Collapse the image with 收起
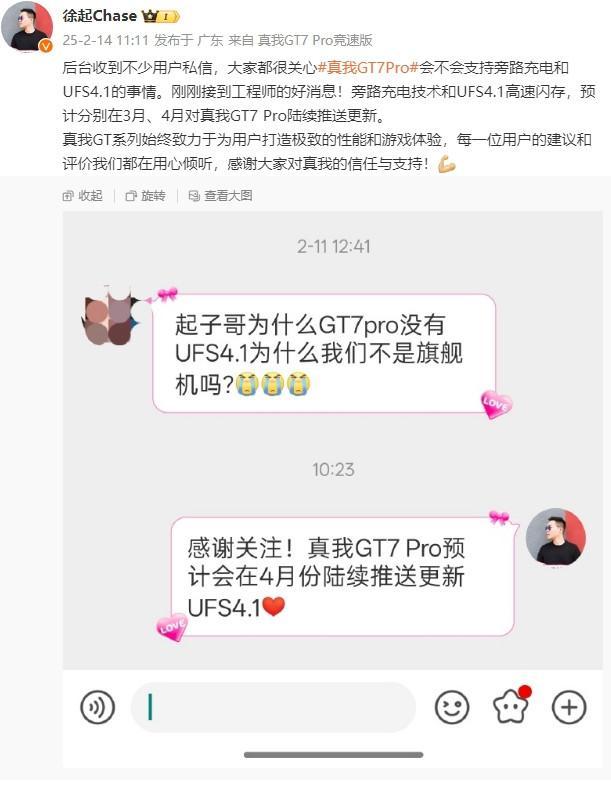 coord(83,196)
